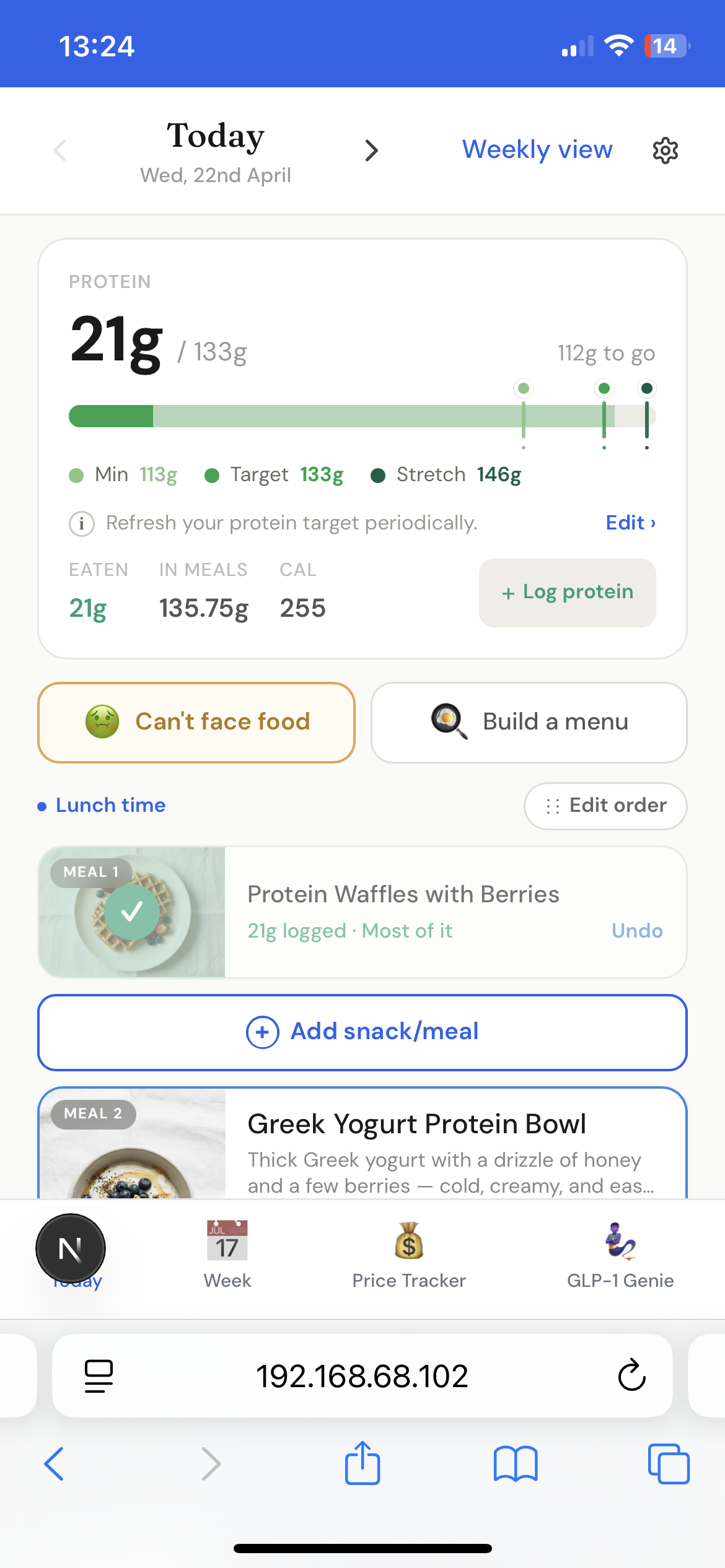Tap the checkmark on the Meal 1 thumbnail
Screen dimensions: 725x1568
131,911
